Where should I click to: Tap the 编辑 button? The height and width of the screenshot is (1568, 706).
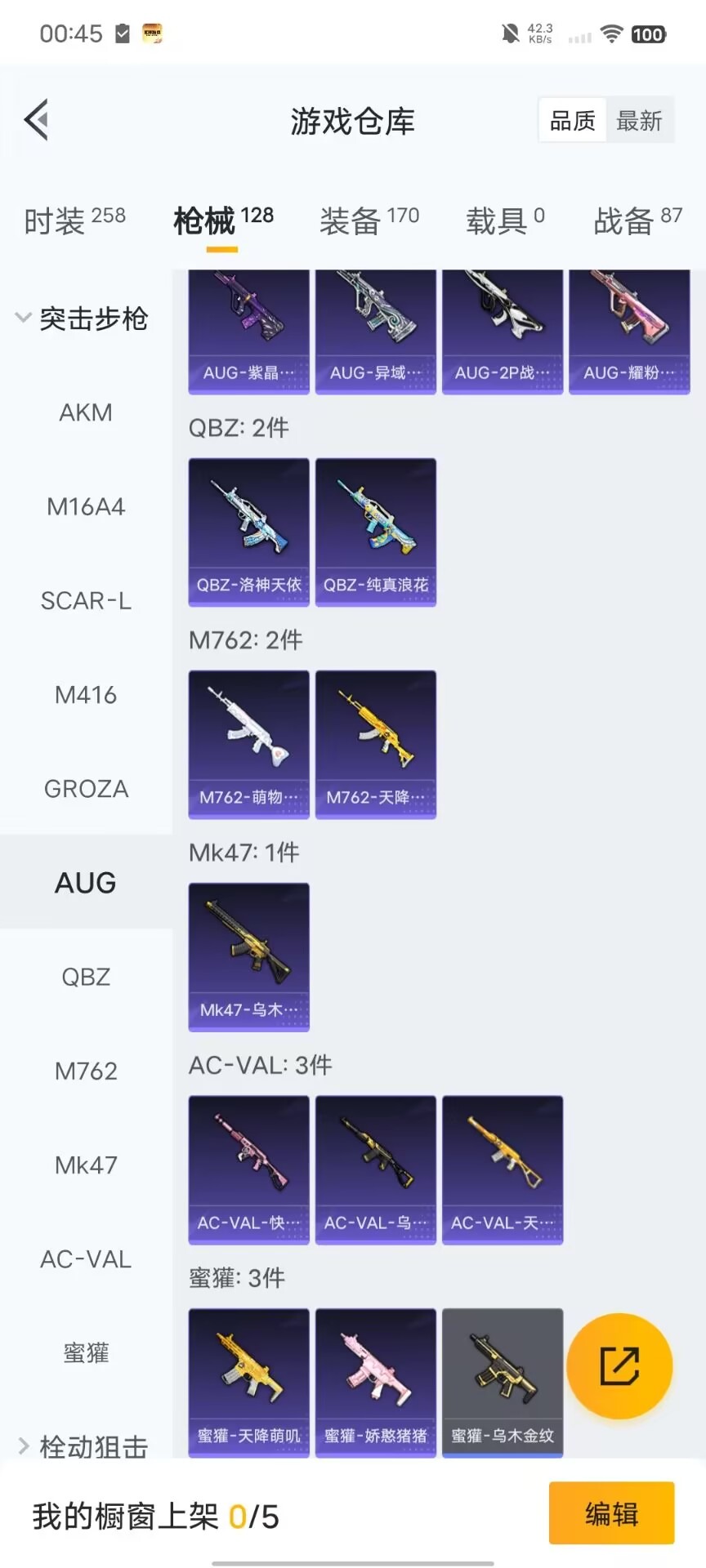pyautogui.click(x=611, y=1513)
